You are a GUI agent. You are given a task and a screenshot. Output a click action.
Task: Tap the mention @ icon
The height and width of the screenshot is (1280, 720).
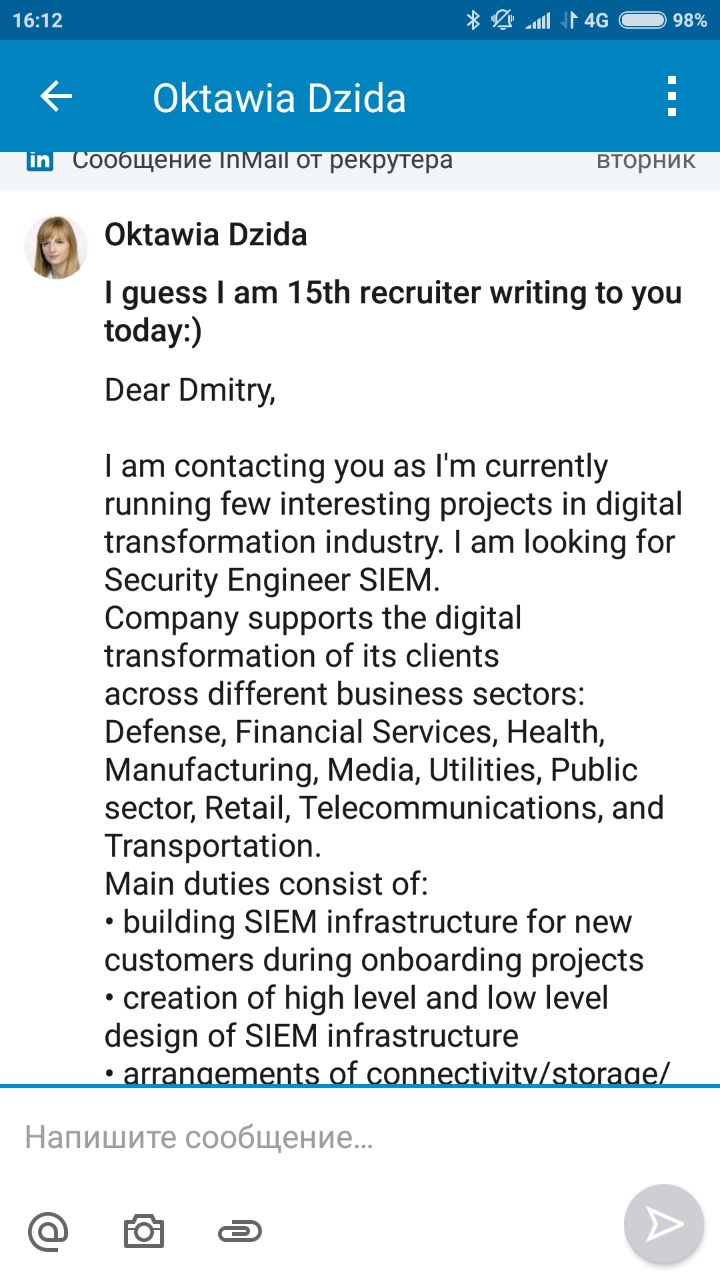(x=49, y=1230)
